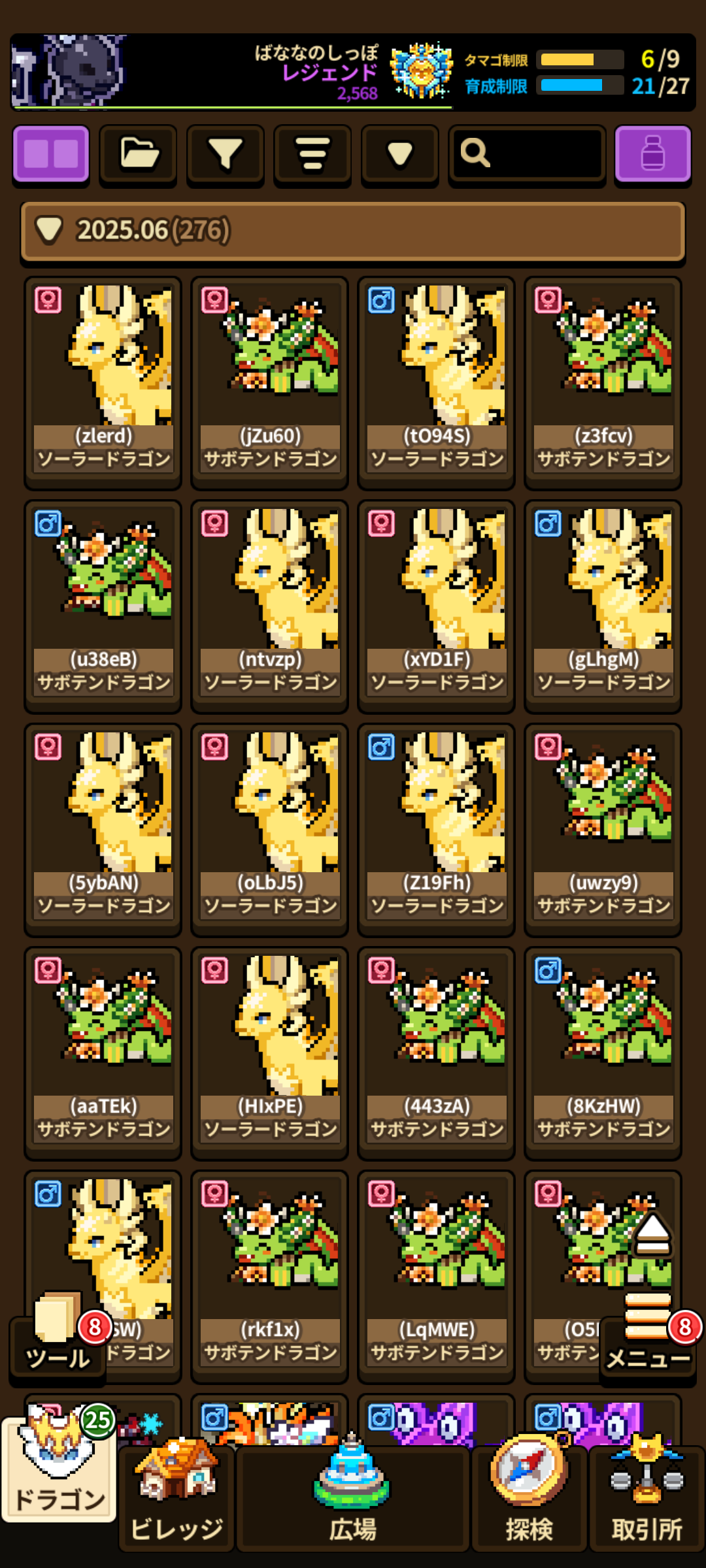Tap the search box
The image size is (706, 1568).
[x=527, y=154]
